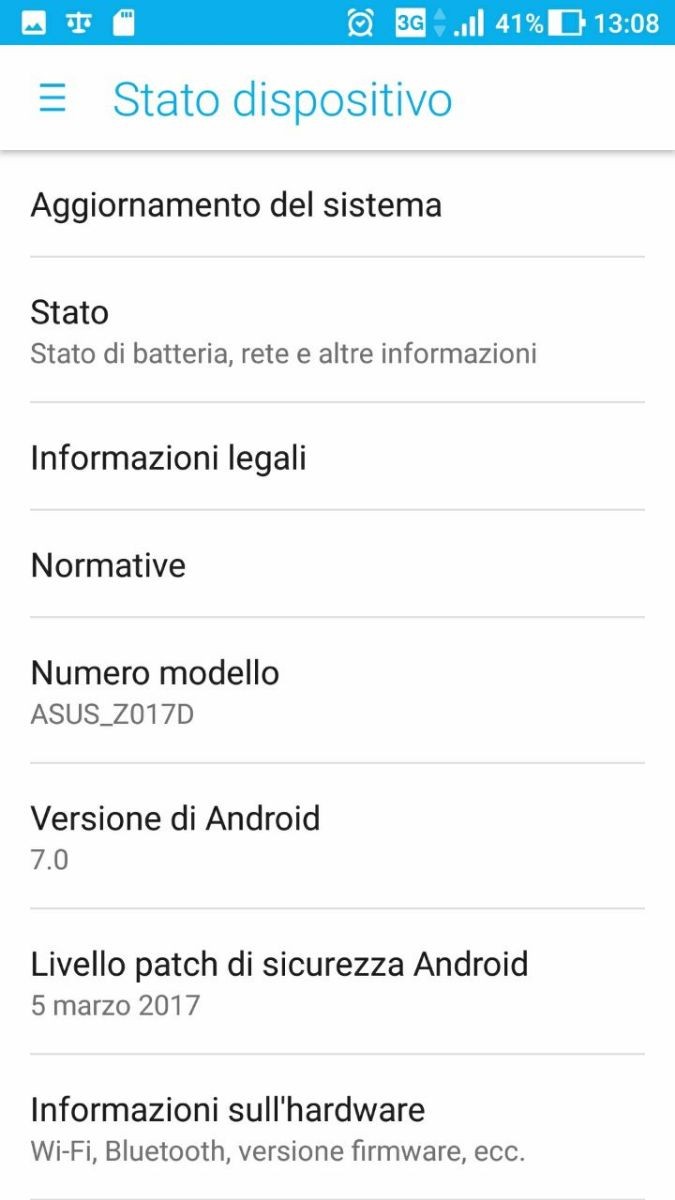Image resolution: width=675 pixels, height=1200 pixels.
Task: Tap the Numero modello row
Action: pos(337,690)
